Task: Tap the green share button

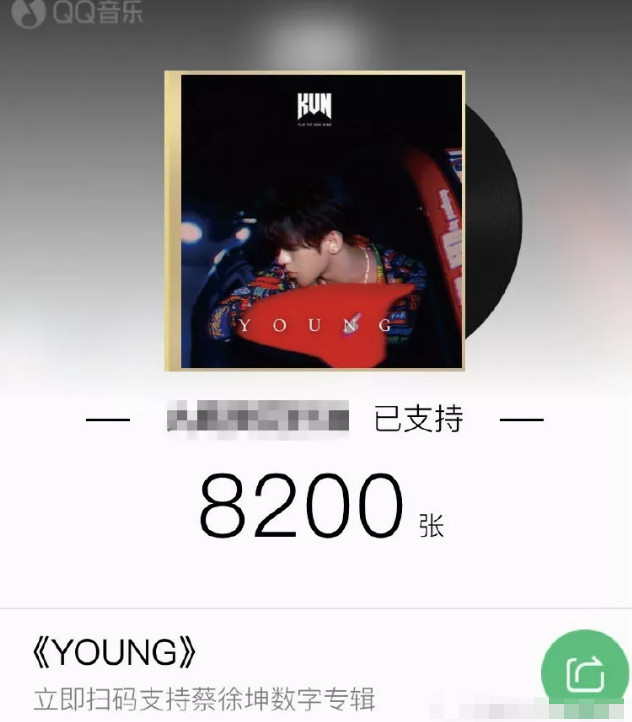Action: (x=587, y=674)
